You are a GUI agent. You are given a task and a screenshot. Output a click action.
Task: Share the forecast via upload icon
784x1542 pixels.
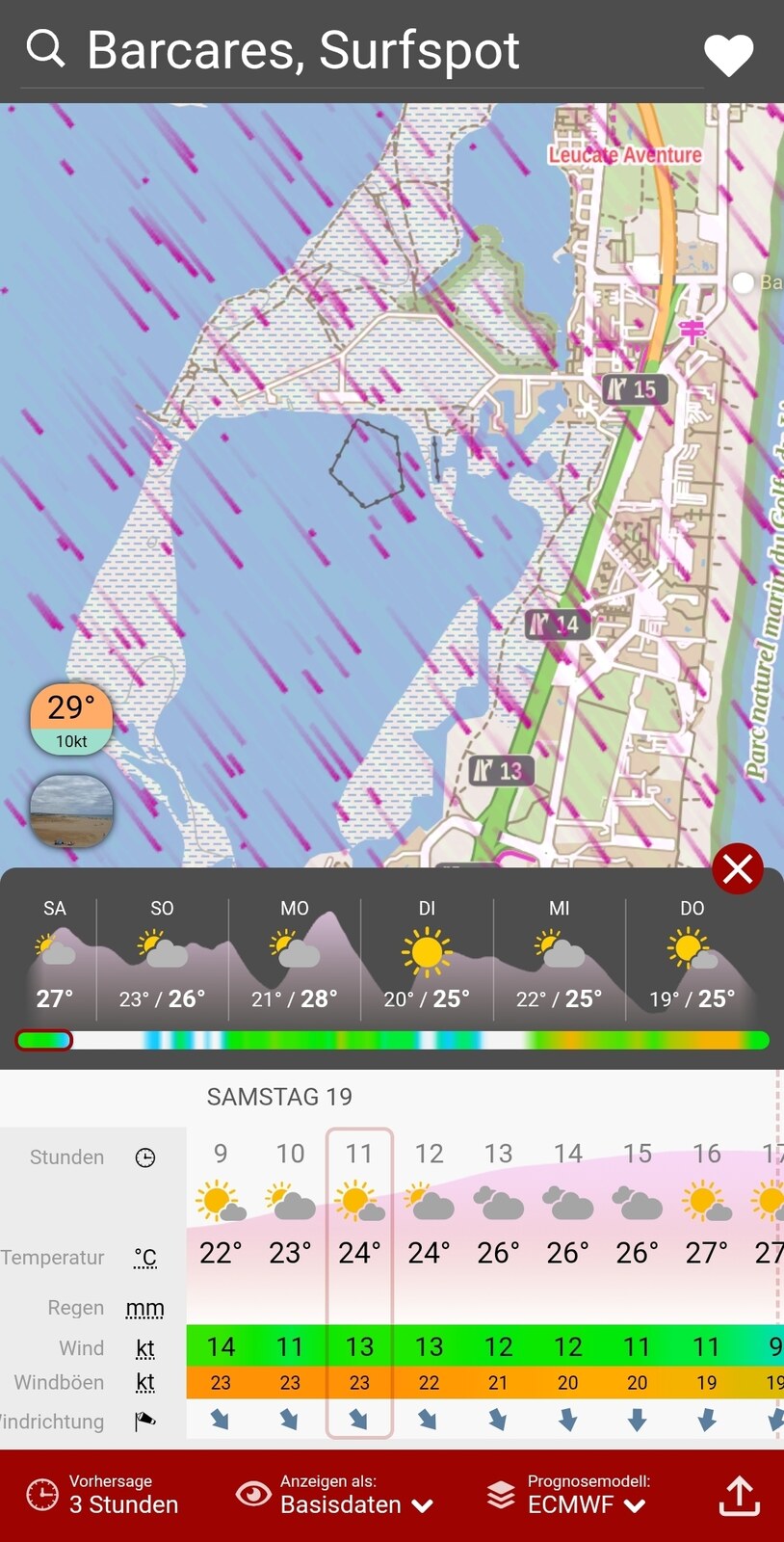[x=739, y=1496]
